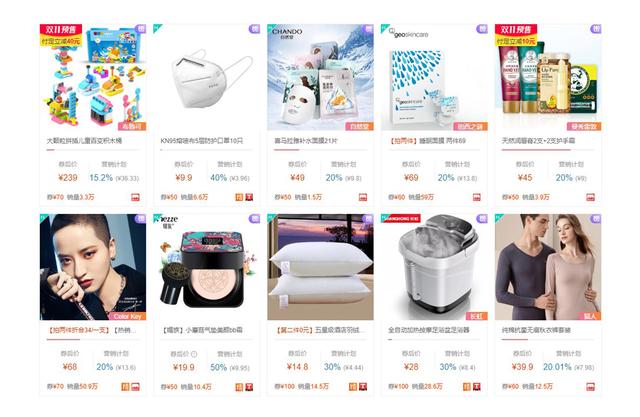The image size is (640, 417).
Task: Open the 小蘑菇气垫美颜bb霜 product
Action: click(207, 266)
